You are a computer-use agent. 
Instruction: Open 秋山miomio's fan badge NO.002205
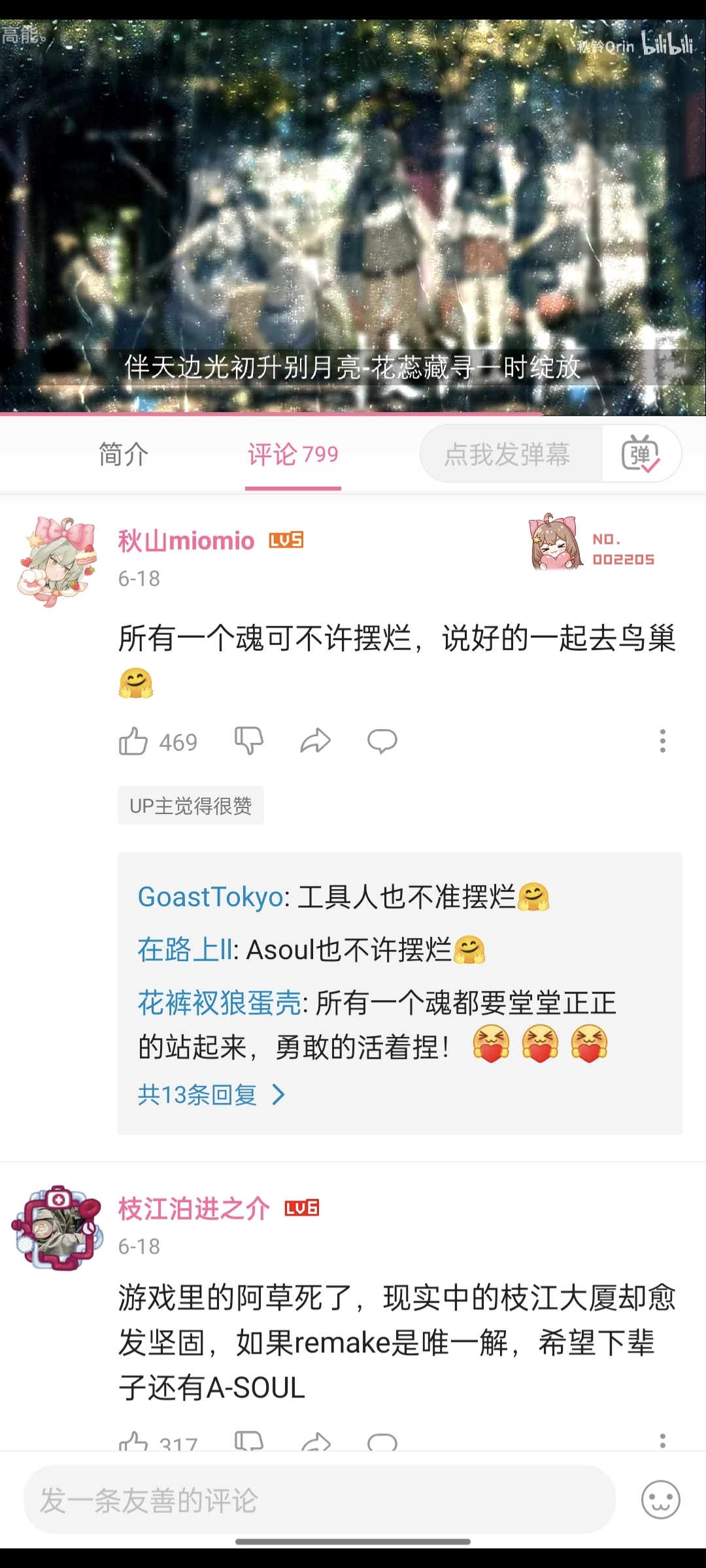pyautogui.click(x=592, y=547)
